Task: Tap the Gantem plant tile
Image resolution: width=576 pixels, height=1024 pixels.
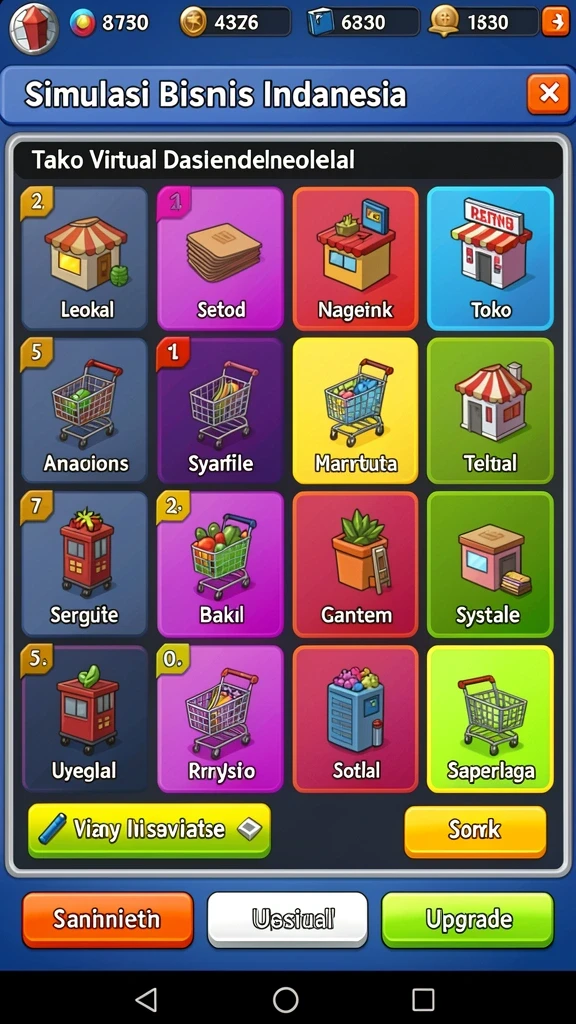Action: [x=355, y=564]
